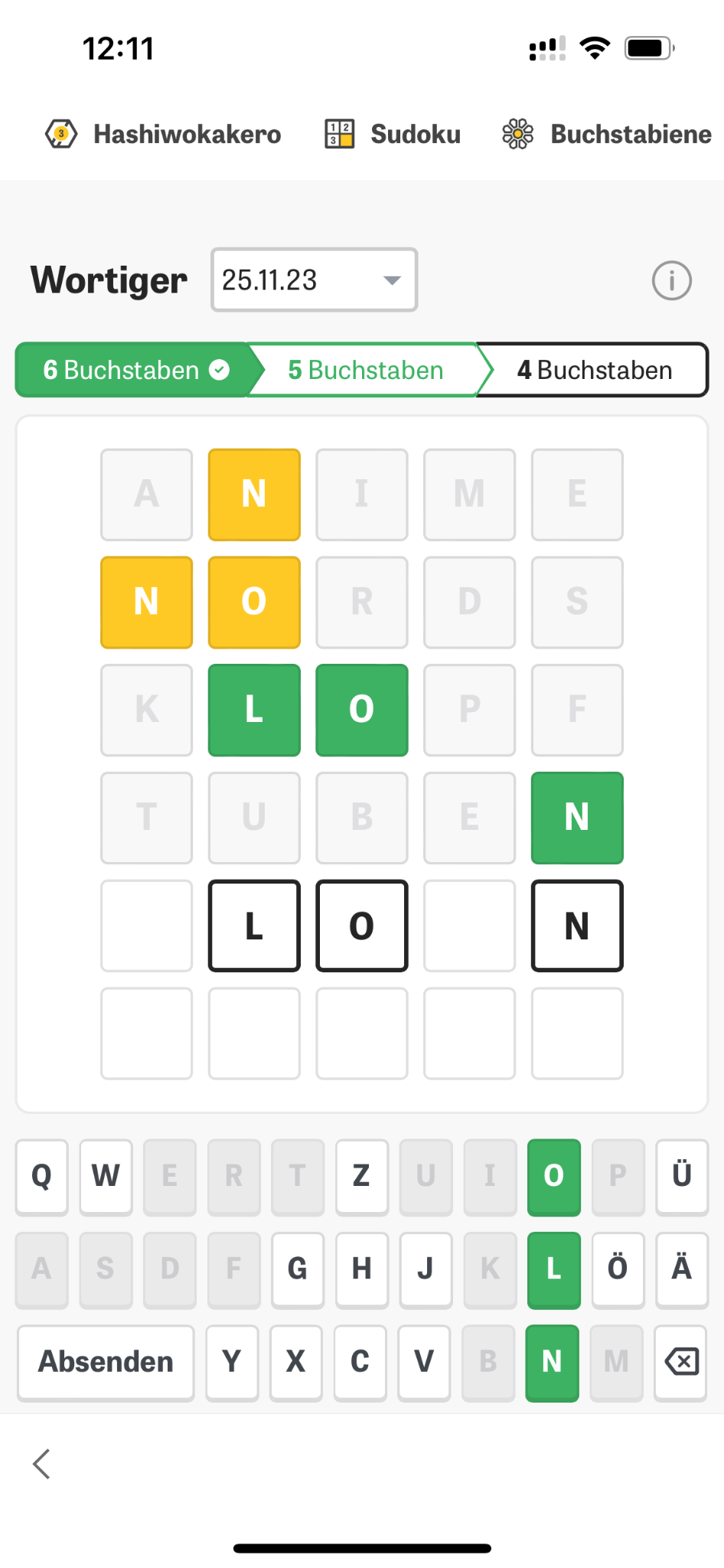Delete last letter with backspace key

pyautogui.click(x=680, y=1362)
